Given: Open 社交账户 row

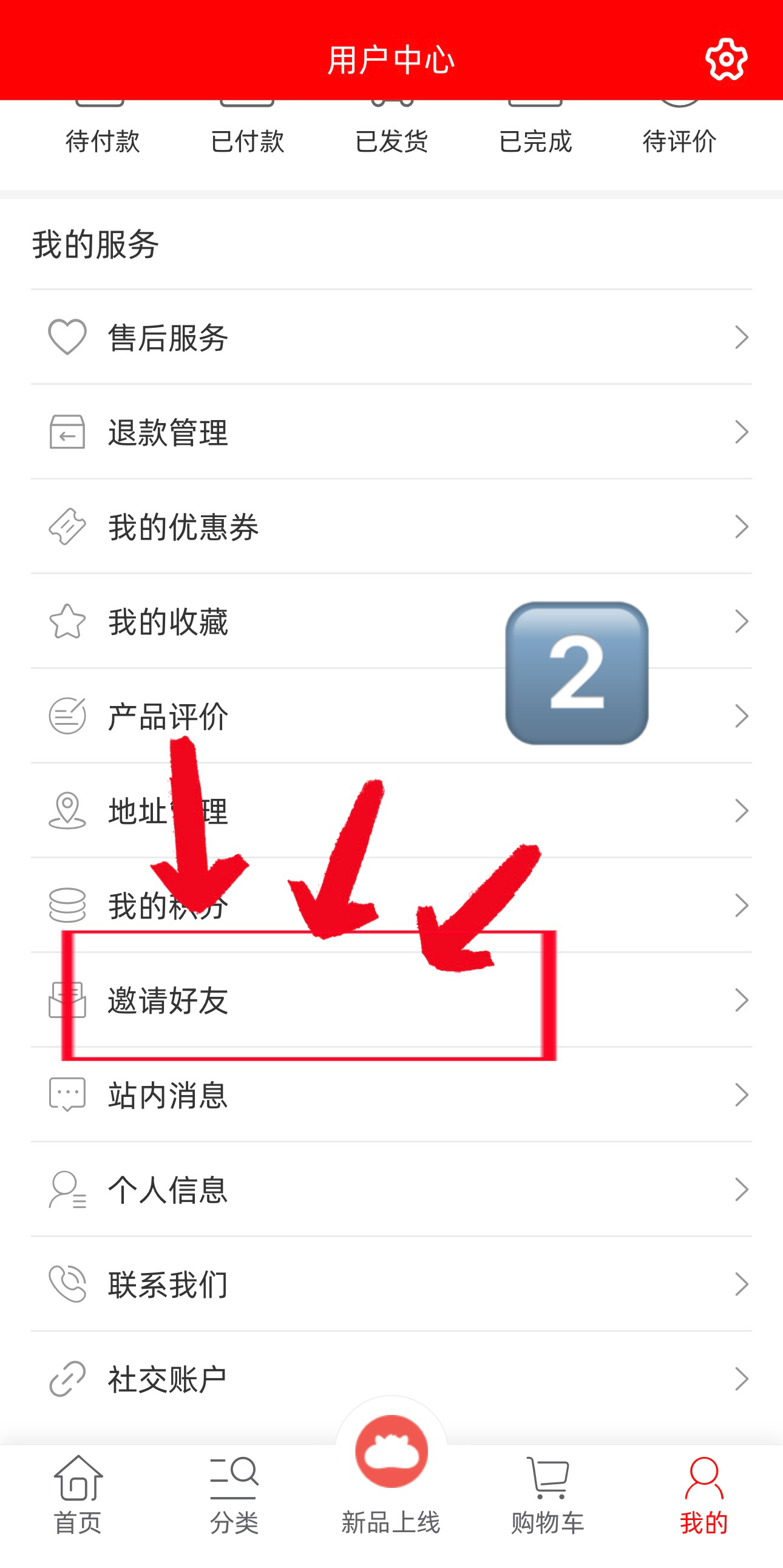Looking at the screenshot, I should [391, 1378].
